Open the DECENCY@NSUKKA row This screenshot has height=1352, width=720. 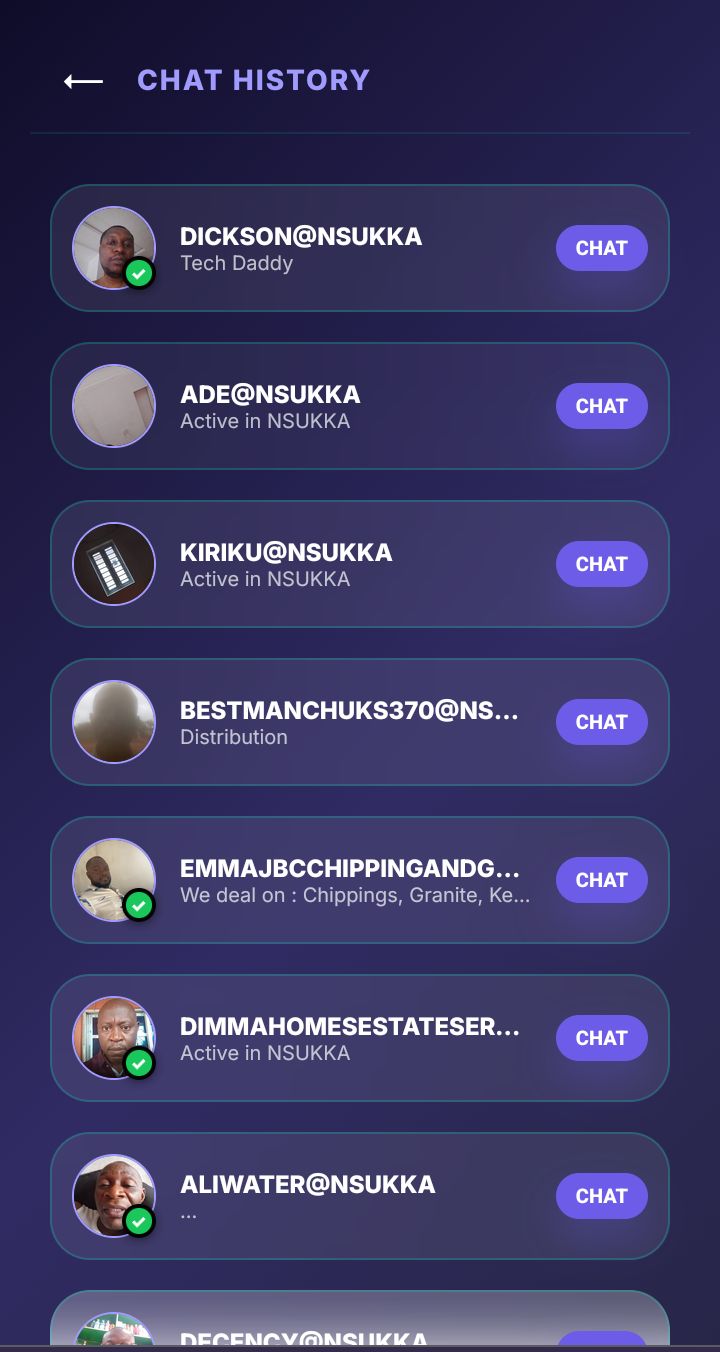(360, 1320)
